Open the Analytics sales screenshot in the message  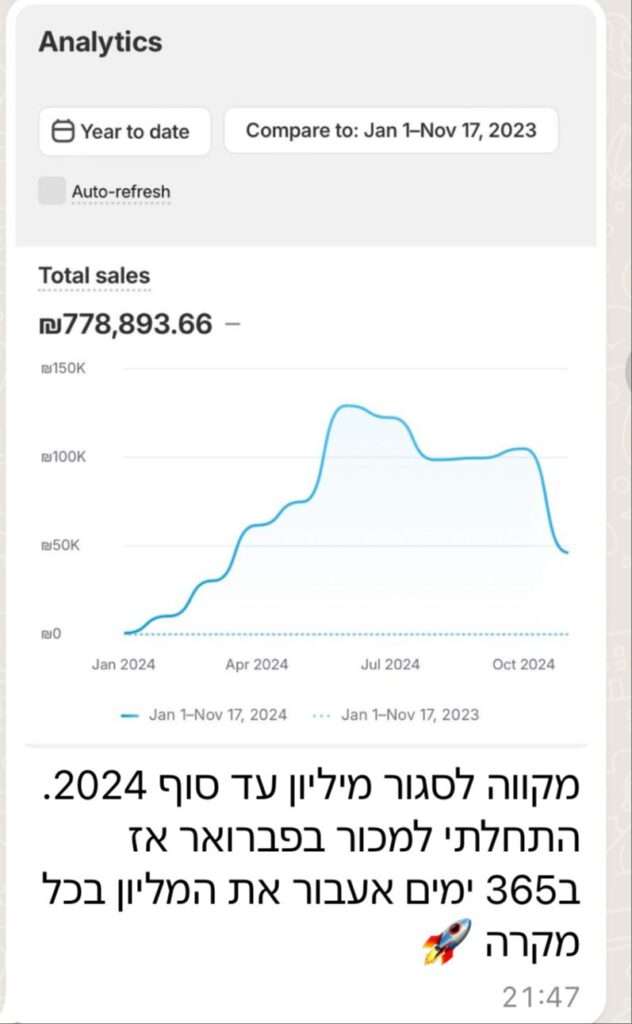pyautogui.click(x=306, y=377)
